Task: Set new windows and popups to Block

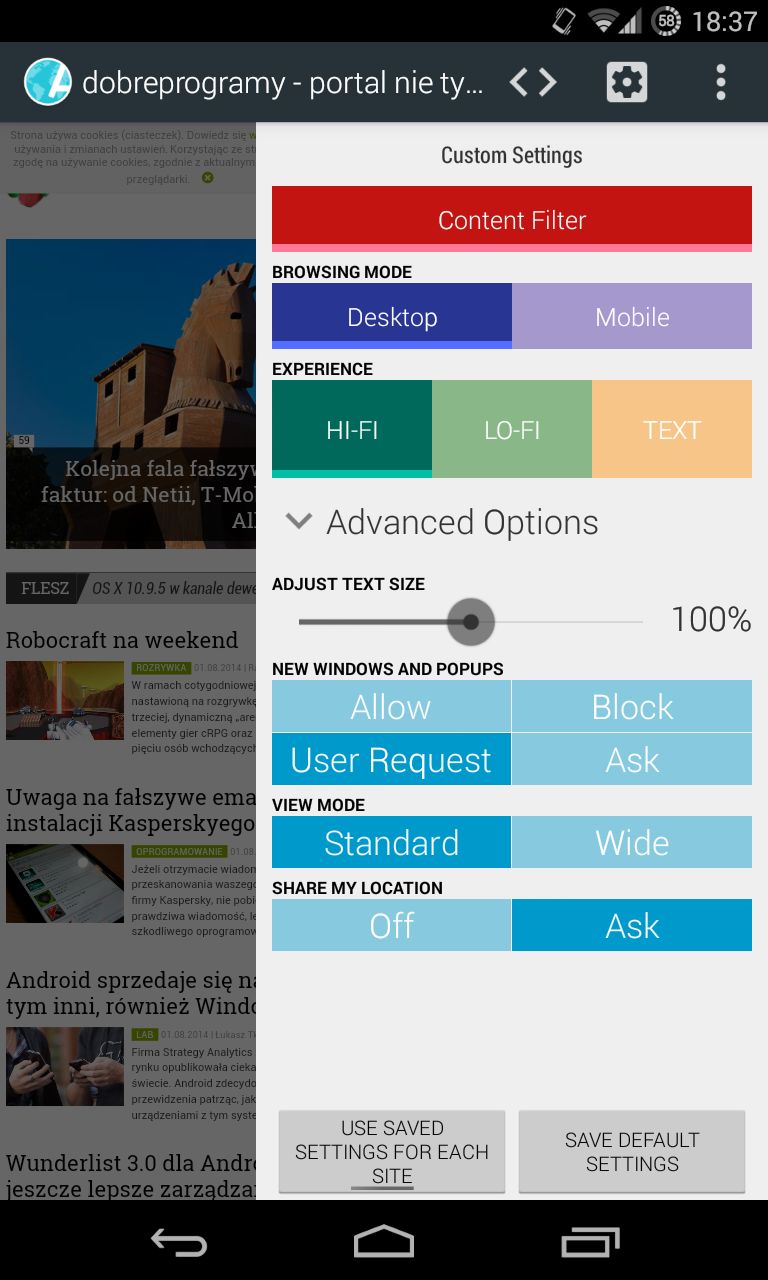Action: coord(632,706)
